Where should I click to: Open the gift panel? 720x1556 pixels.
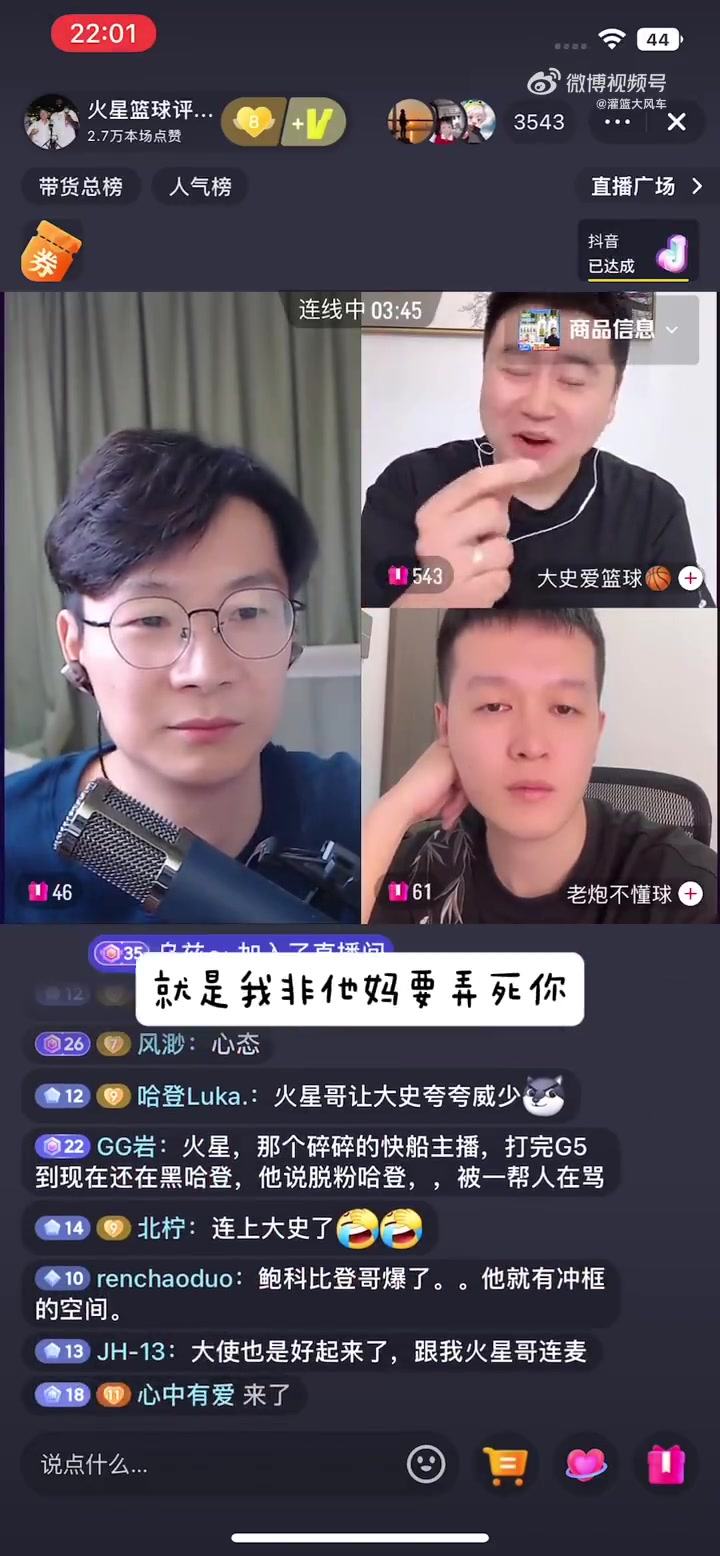tap(666, 1465)
